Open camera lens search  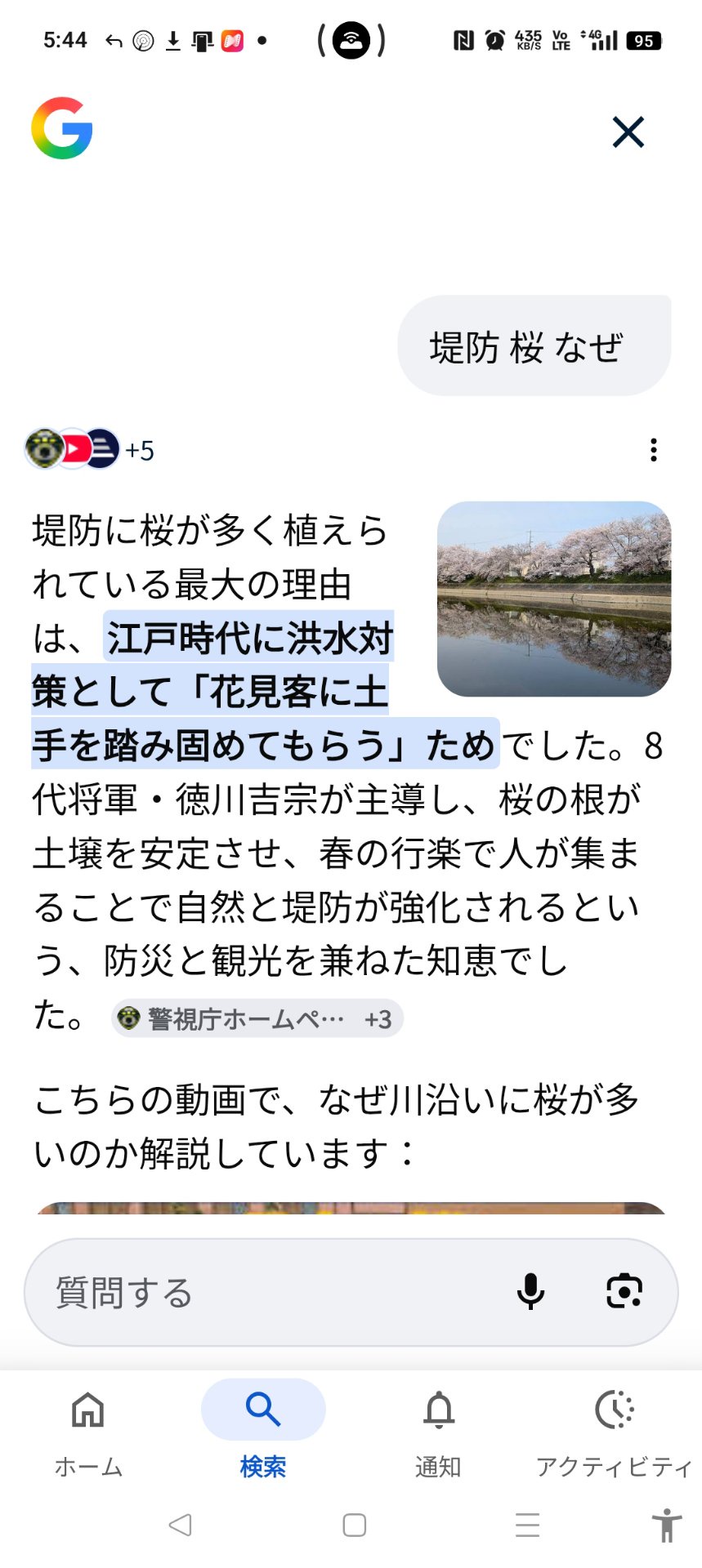[624, 1292]
